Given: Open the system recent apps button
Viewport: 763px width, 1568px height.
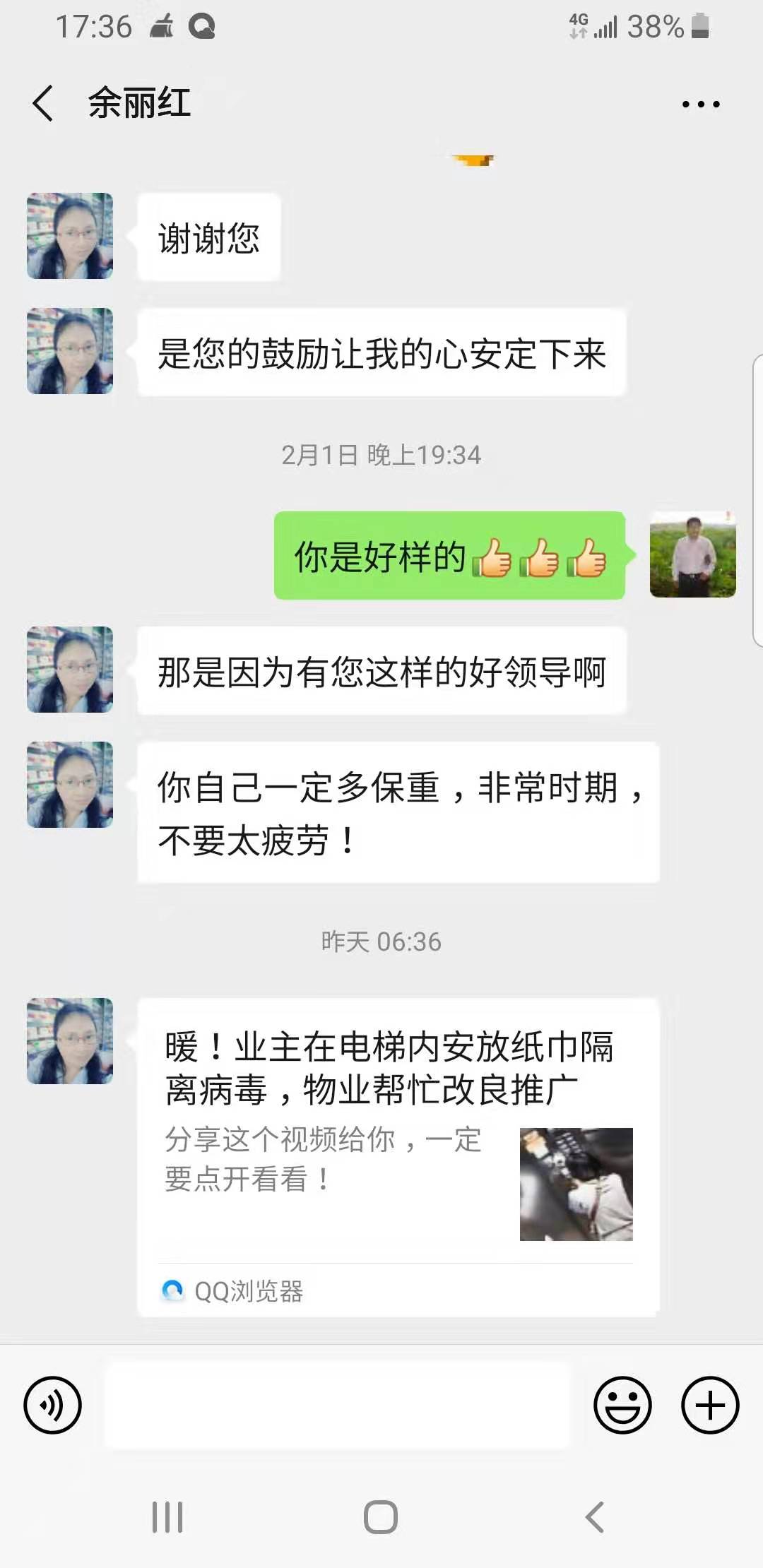Looking at the screenshot, I should point(167,1516).
